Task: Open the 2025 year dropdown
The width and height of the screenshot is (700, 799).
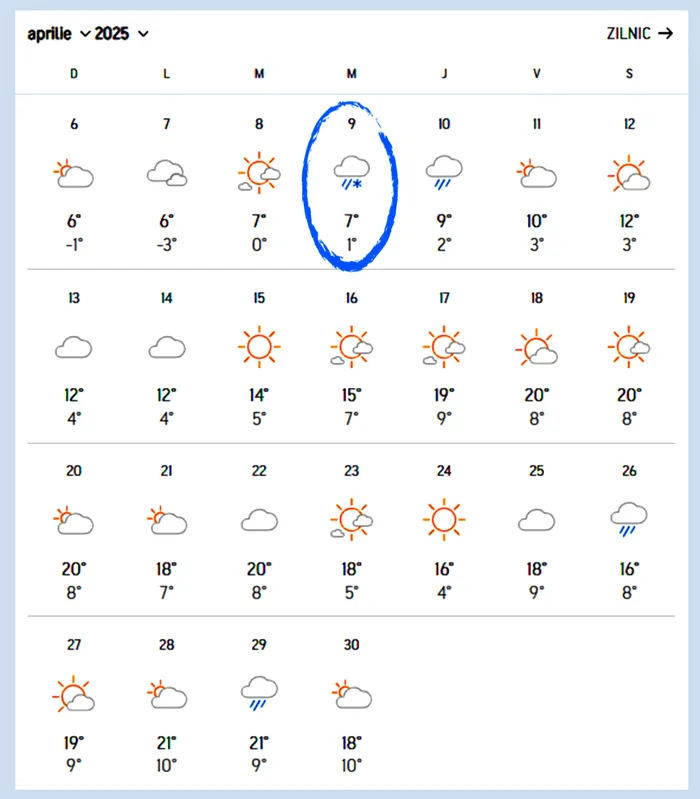Action: [x=122, y=34]
